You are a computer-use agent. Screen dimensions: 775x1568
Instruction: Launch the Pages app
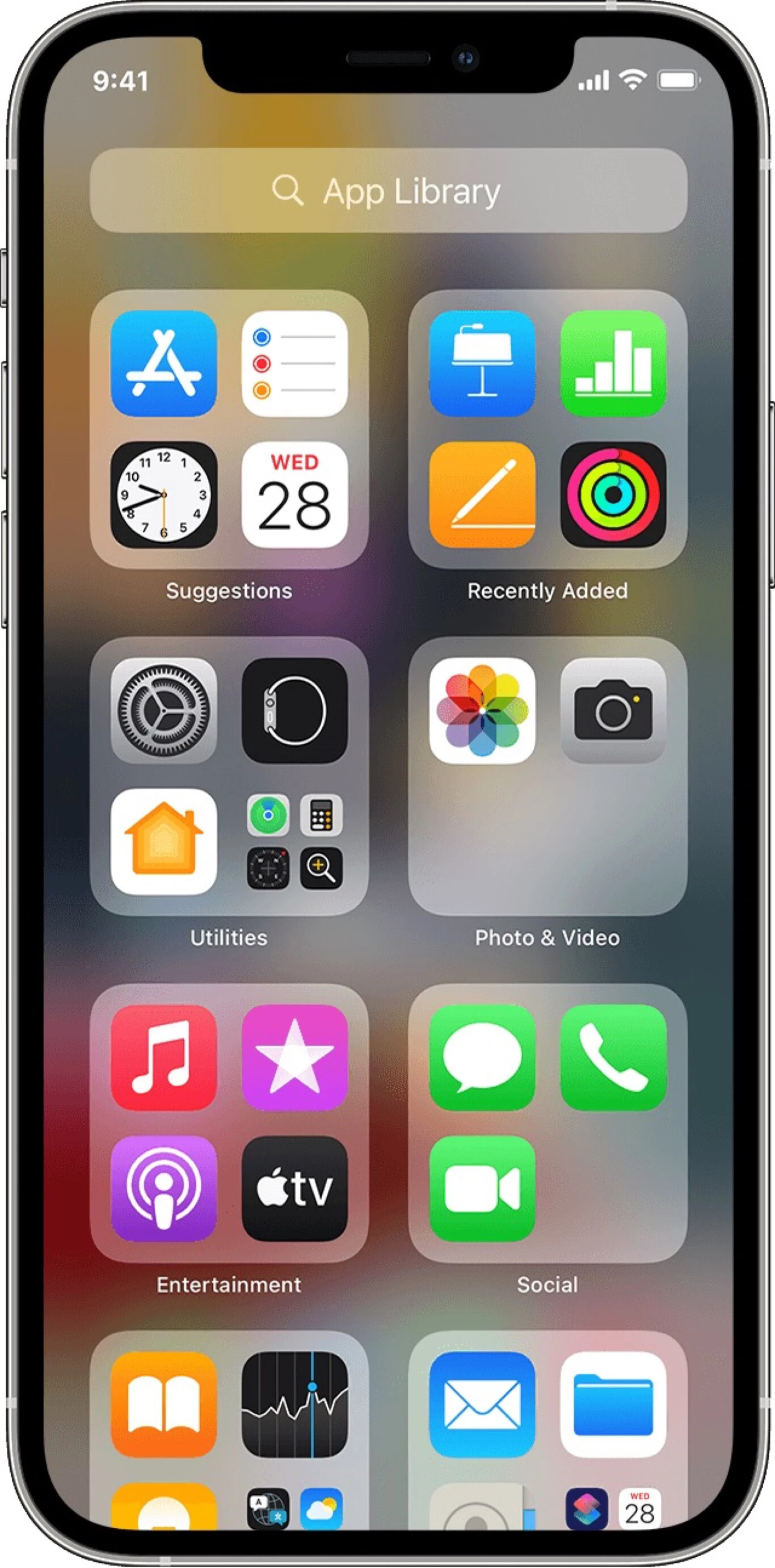pyautogui.click(x=482, y=494)
